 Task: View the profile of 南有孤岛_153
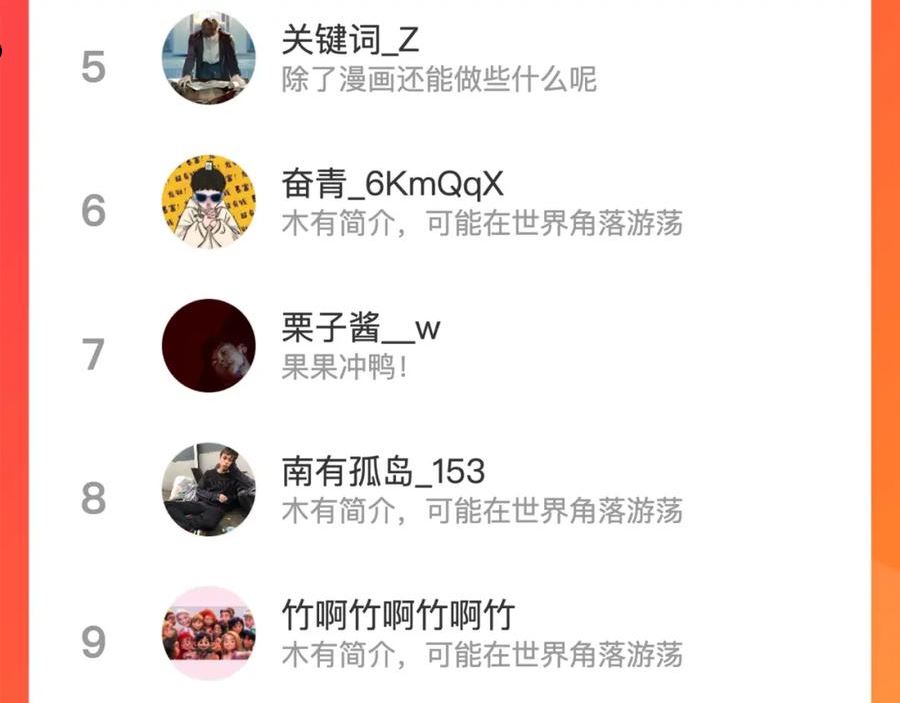(x=449, y=490)
